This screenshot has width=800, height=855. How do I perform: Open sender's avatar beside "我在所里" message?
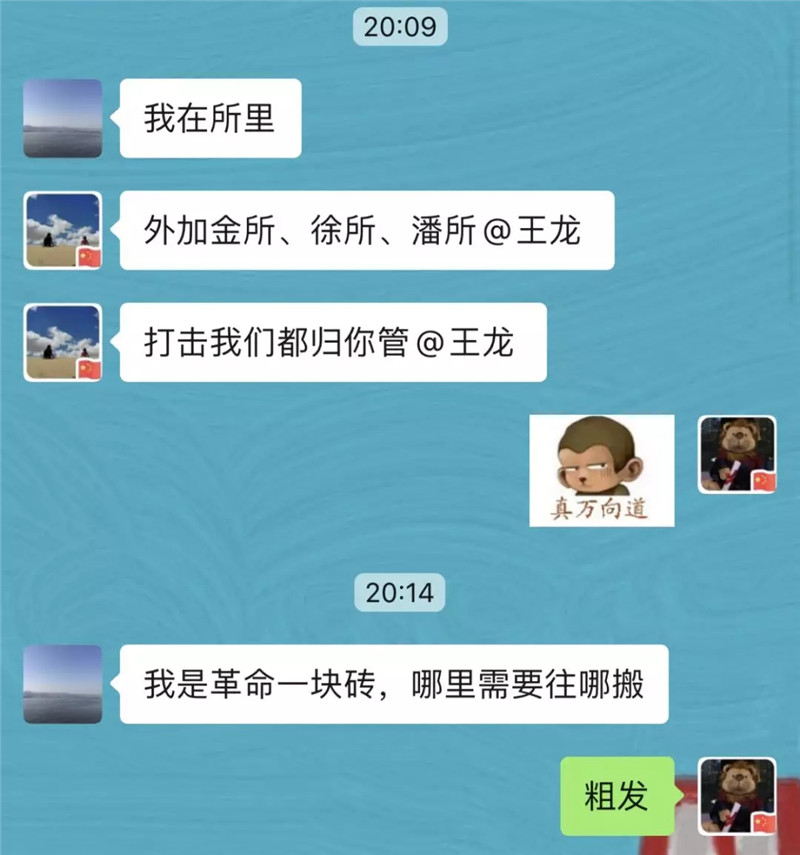62,118
